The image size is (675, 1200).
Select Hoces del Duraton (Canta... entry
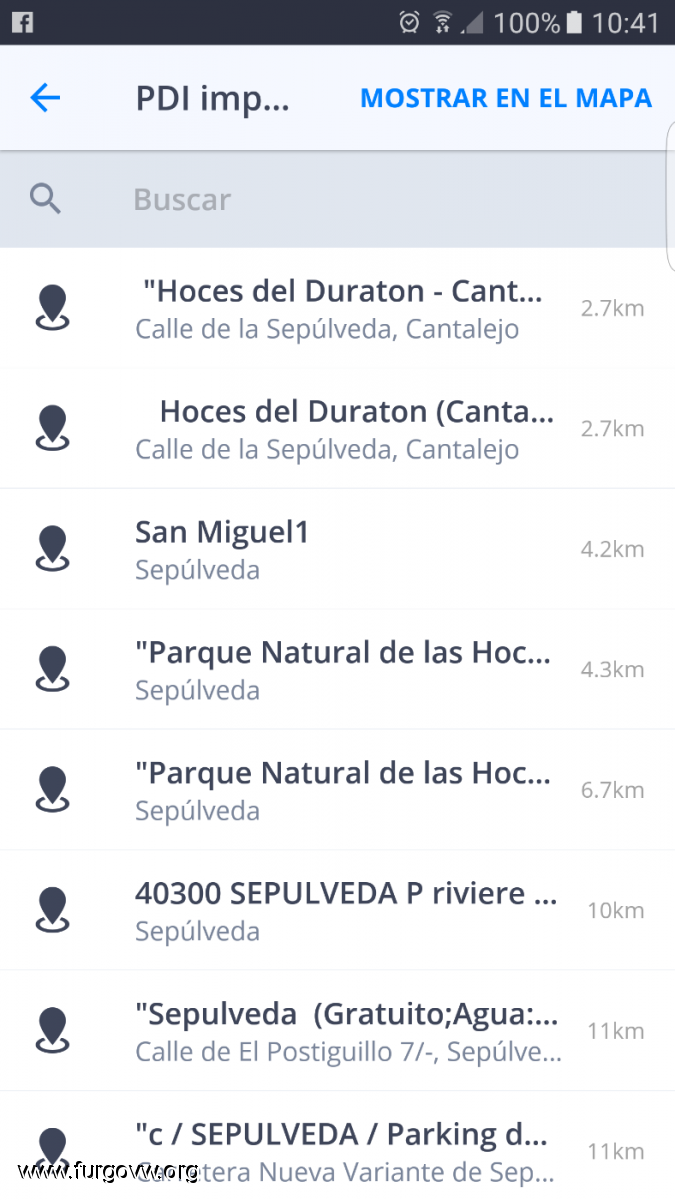(x=337, y=428)
